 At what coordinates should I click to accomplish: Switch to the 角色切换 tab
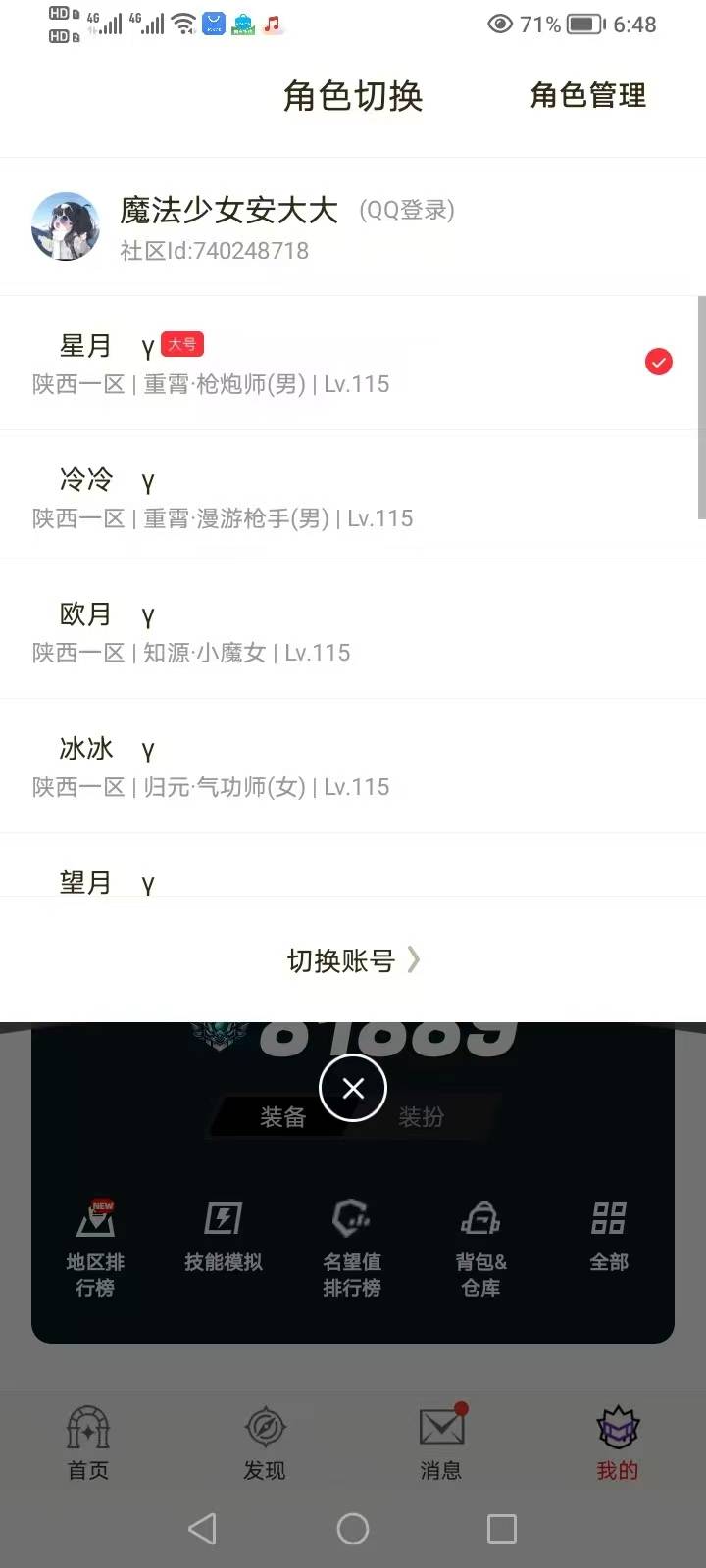(x=352, y=96)
